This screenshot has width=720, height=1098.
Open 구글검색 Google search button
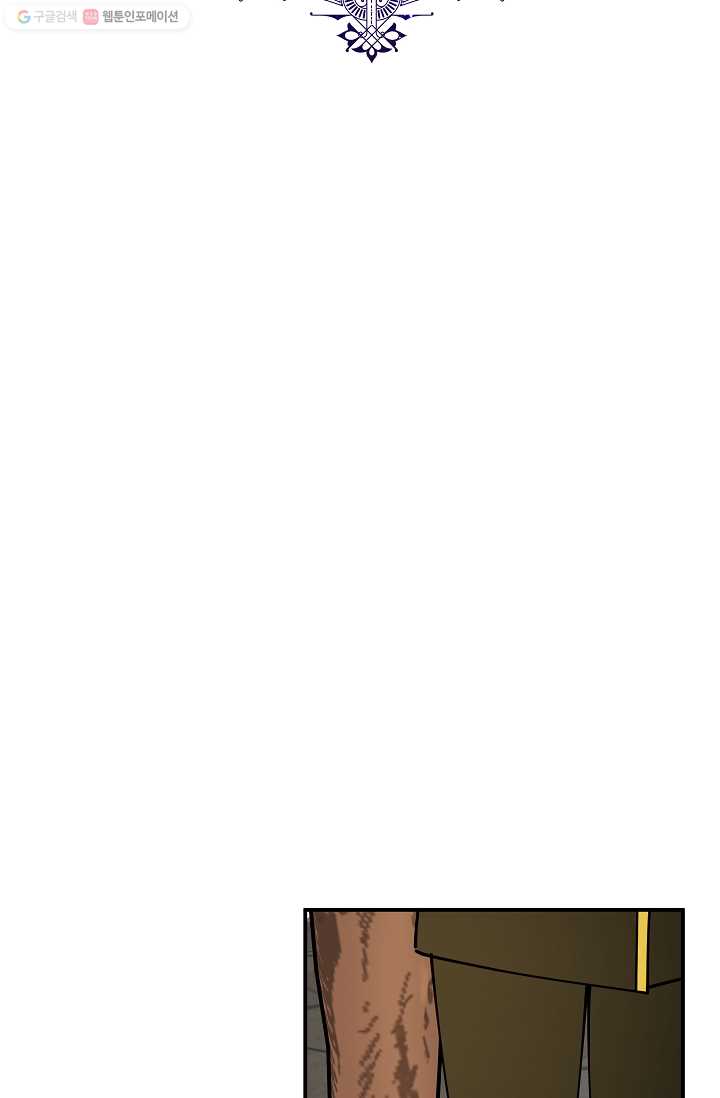point(46,17)
